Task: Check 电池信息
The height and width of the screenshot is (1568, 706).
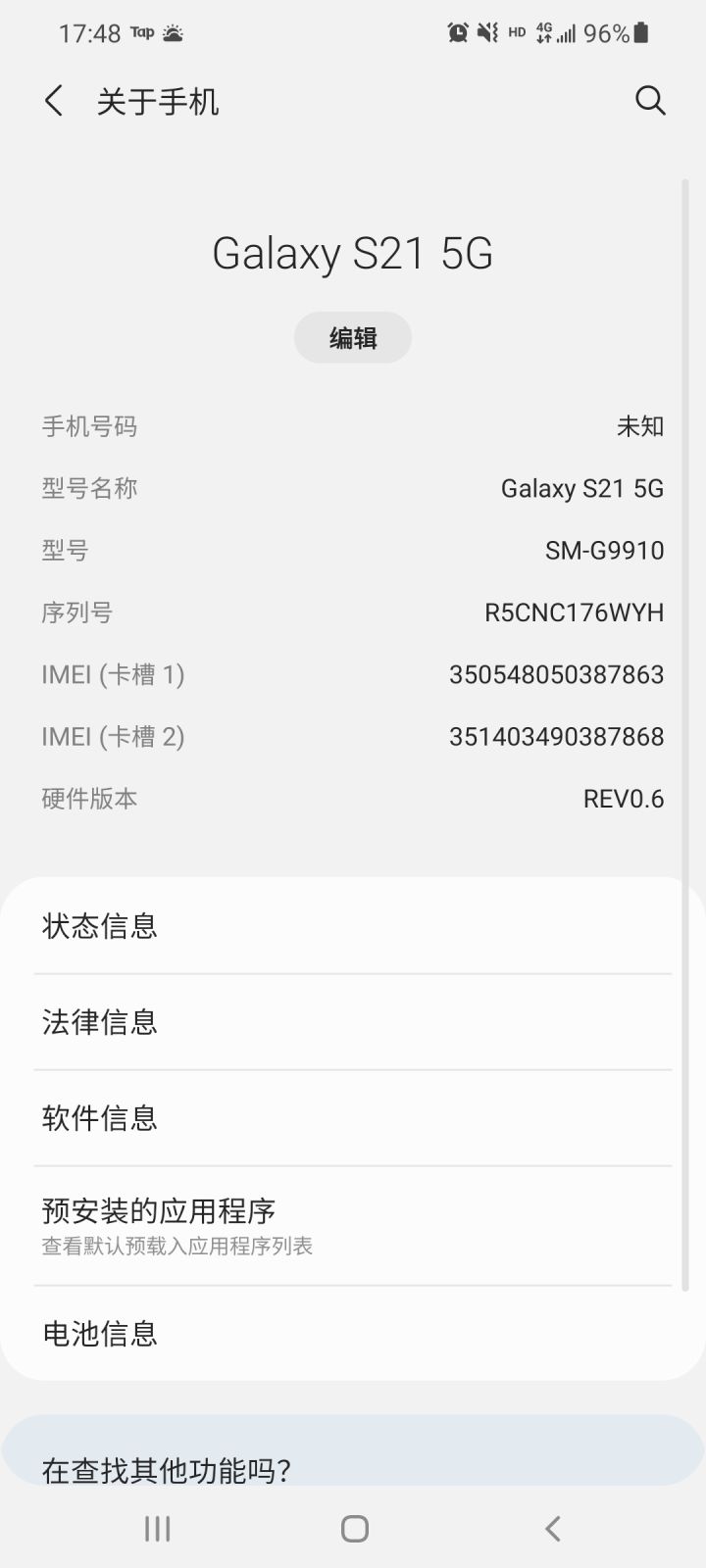Action: tap(353, 1333)
